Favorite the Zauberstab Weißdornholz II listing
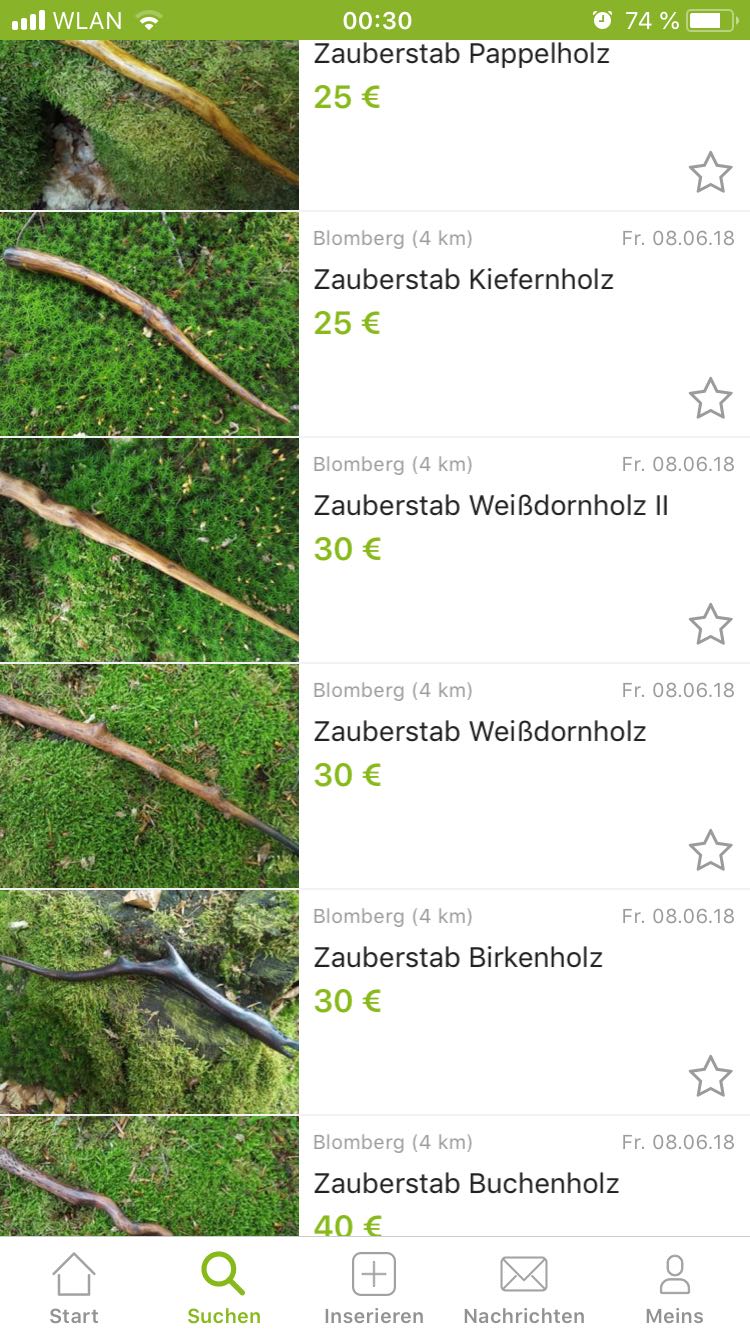 [x=710, y=625]
